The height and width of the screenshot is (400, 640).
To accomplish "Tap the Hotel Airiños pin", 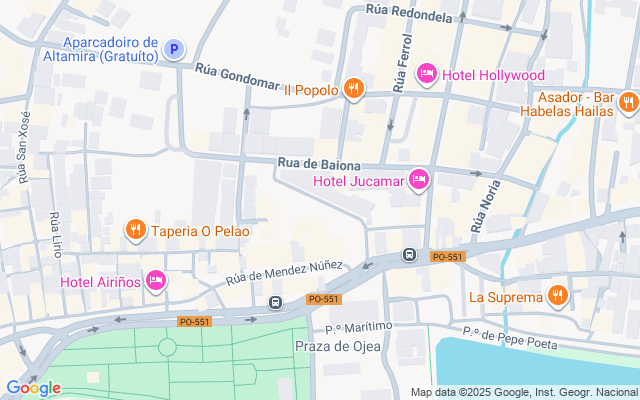I will (156, 281).
